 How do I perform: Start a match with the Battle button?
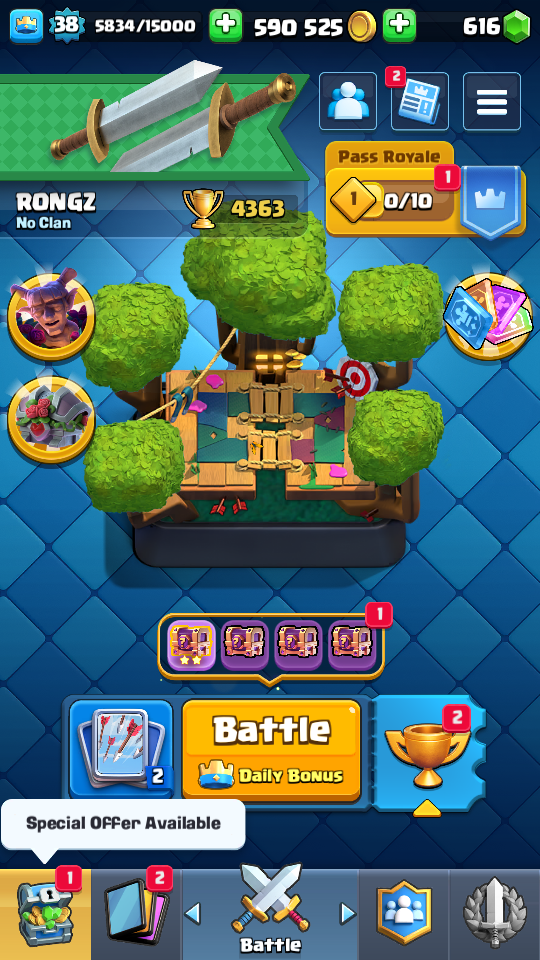[271, 750]
